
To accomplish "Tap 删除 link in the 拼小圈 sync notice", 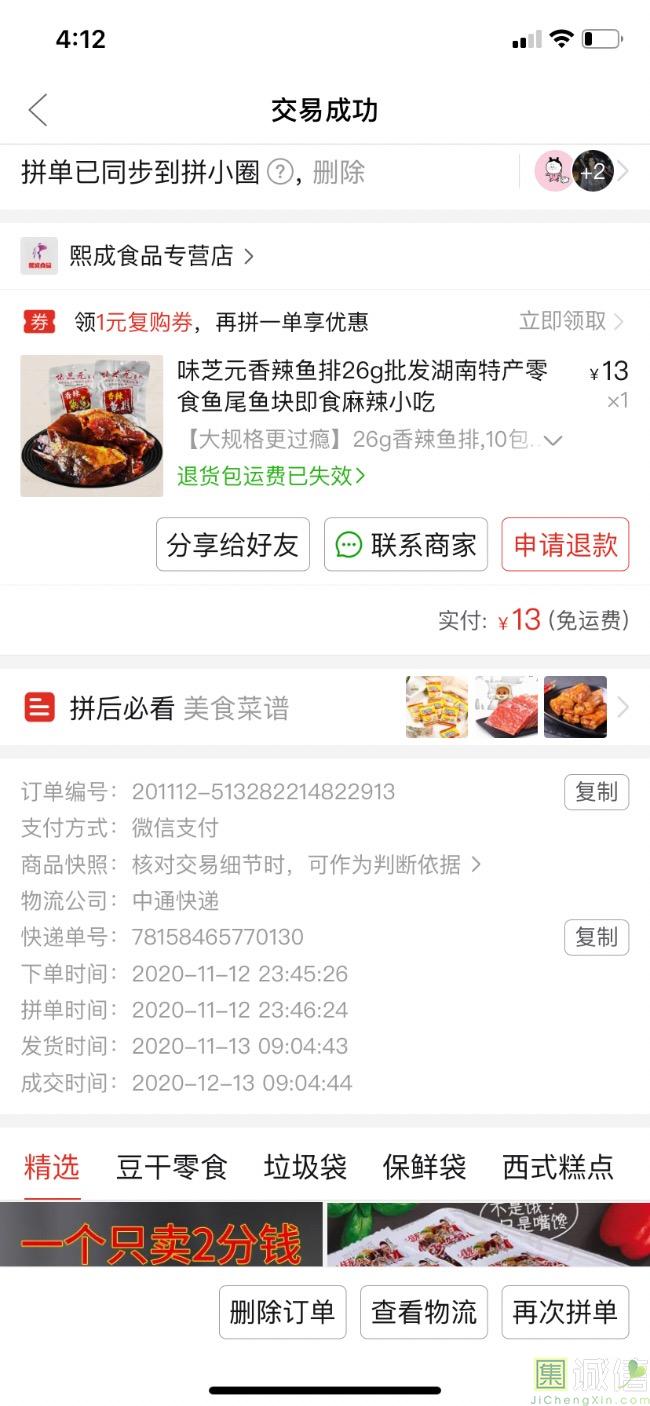I will click(x=339, y=172).
